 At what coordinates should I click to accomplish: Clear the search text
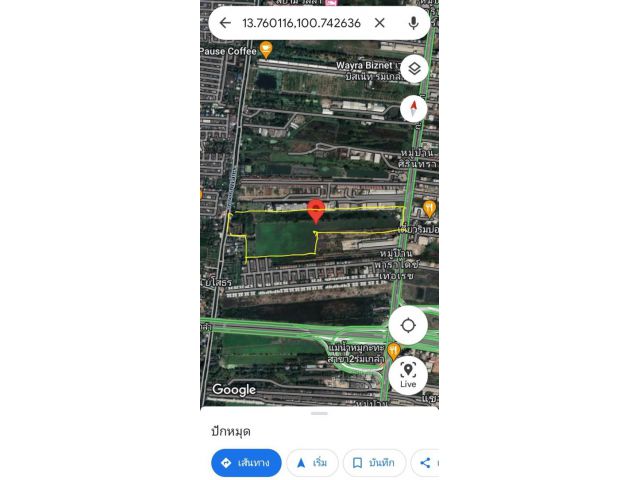(380, 23)
